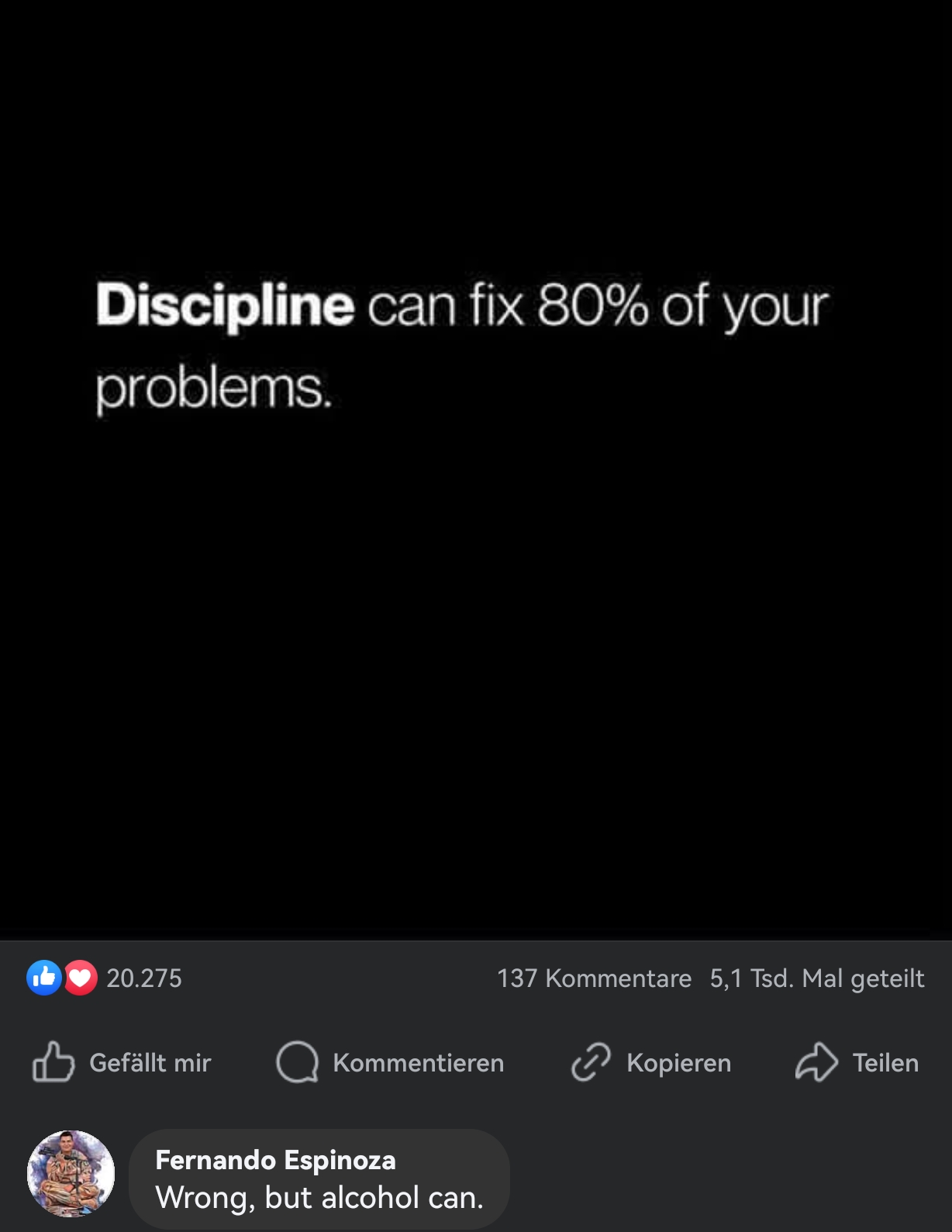Open the 137 Kommentare list
Viewport: 952px width, 1232px height.
(x=594, y=978)
